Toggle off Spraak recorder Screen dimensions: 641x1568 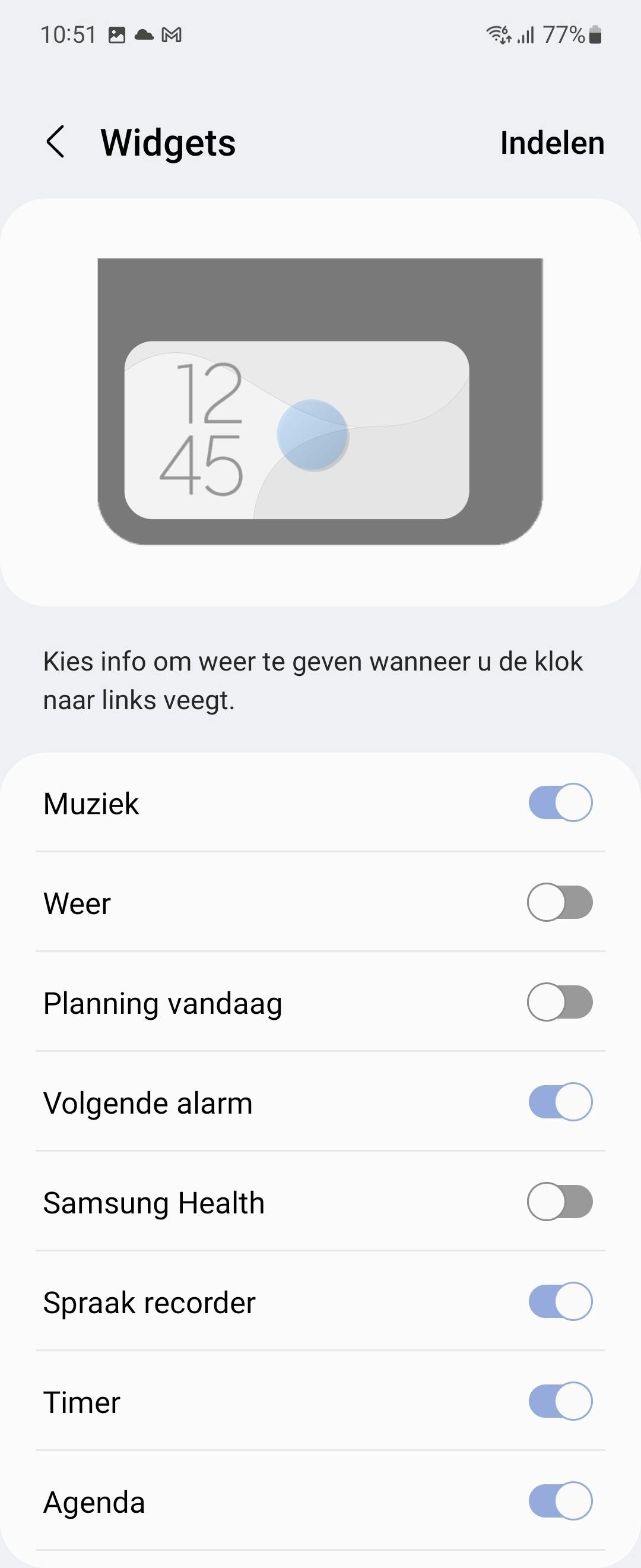560,1301
